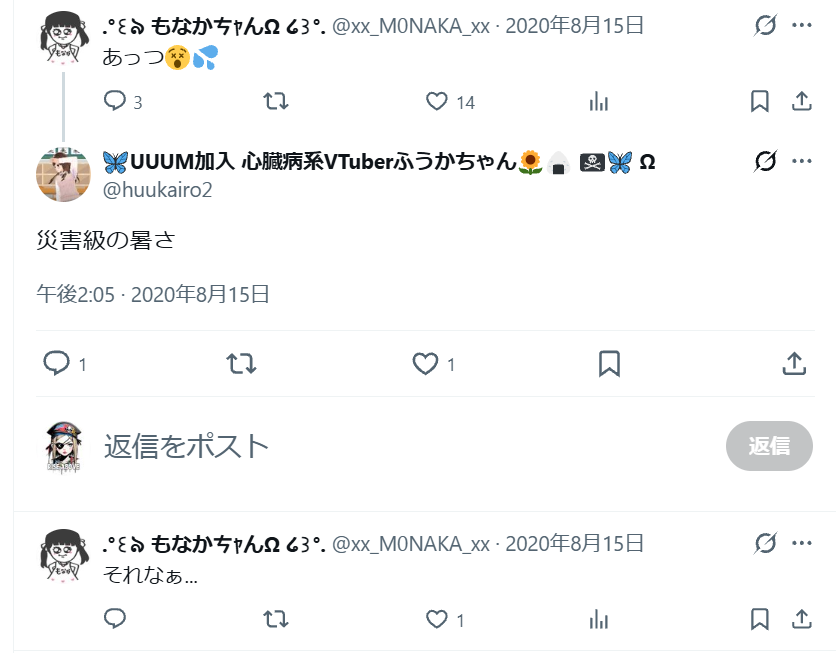Screen dimensions: 836x653
Task: Reply to the あっつ tweet
Action: tap(115, 101)
